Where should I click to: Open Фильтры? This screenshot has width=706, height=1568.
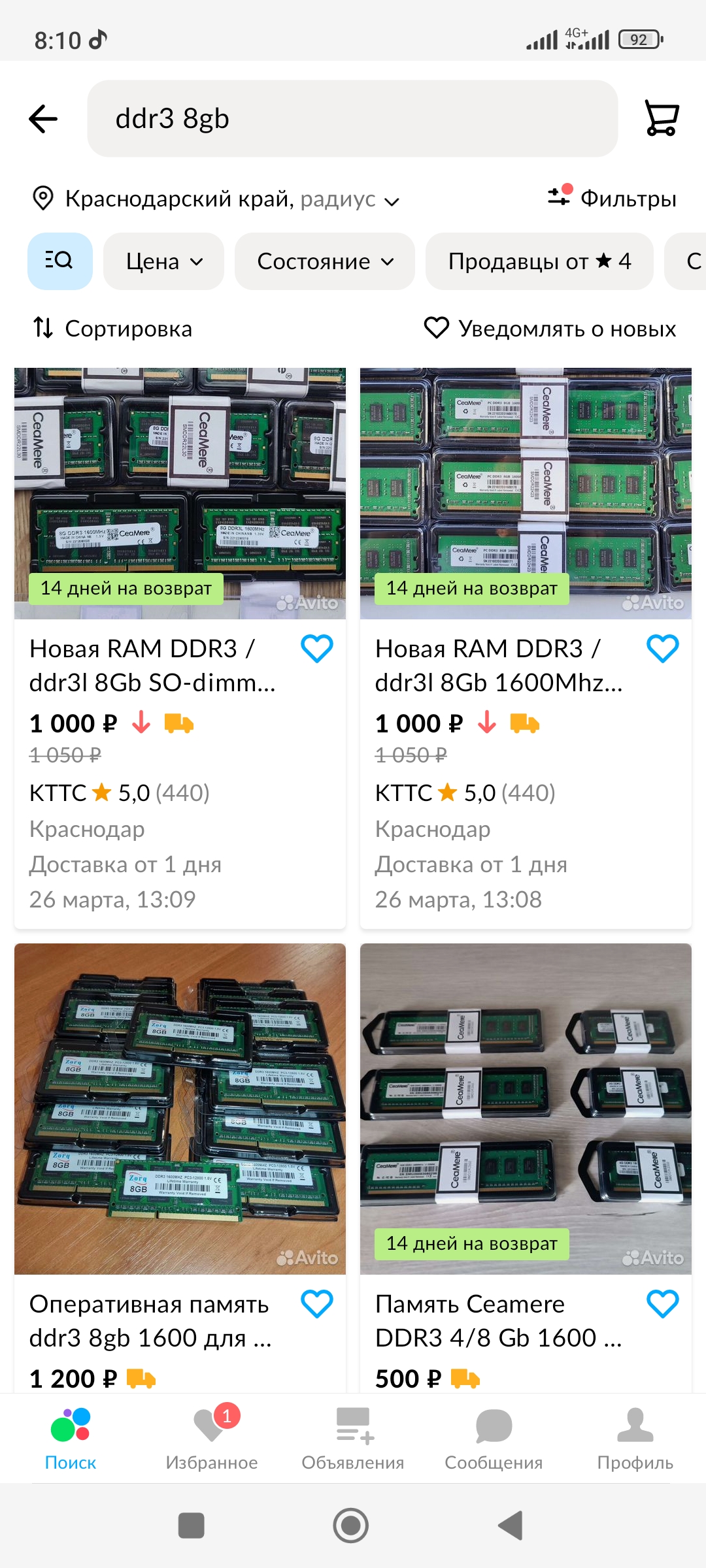pyautogui.click(x=613, y=198)
